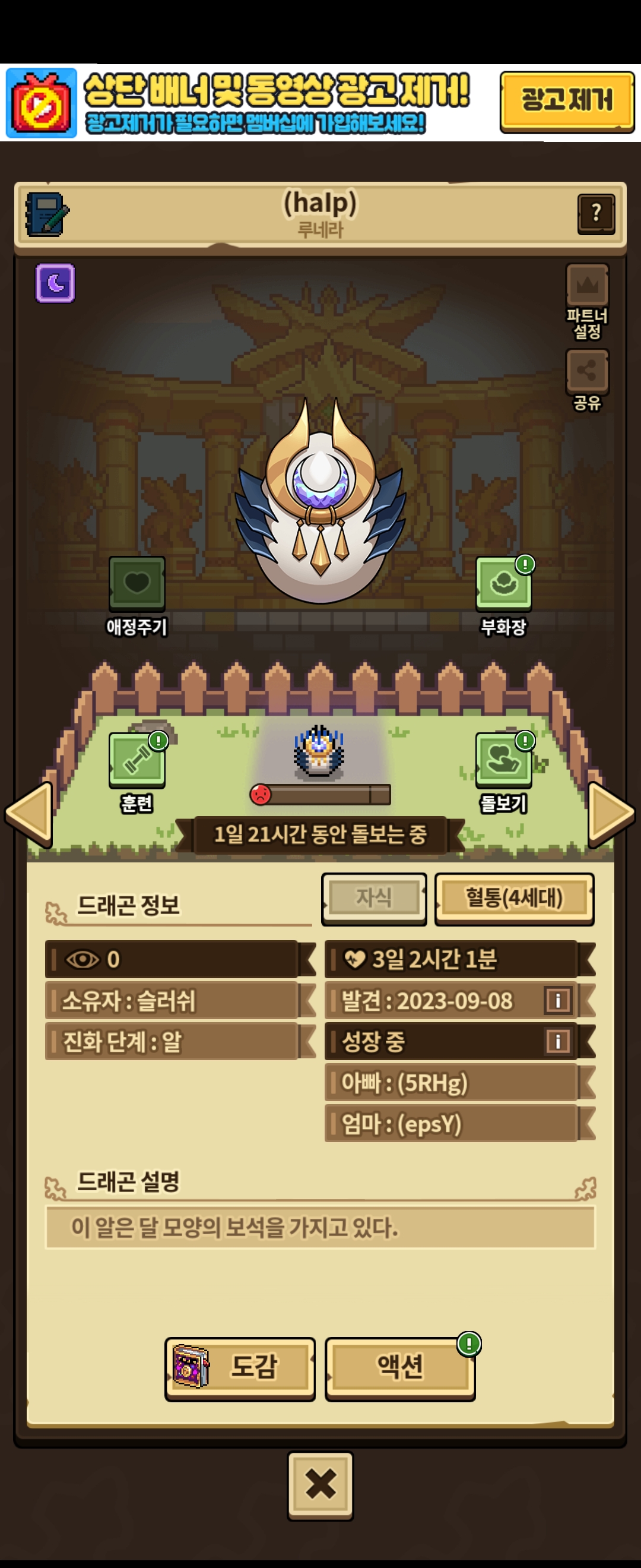Open the notebook edit icon
The image size is (641, 1568).
click(x=47, y=214)
